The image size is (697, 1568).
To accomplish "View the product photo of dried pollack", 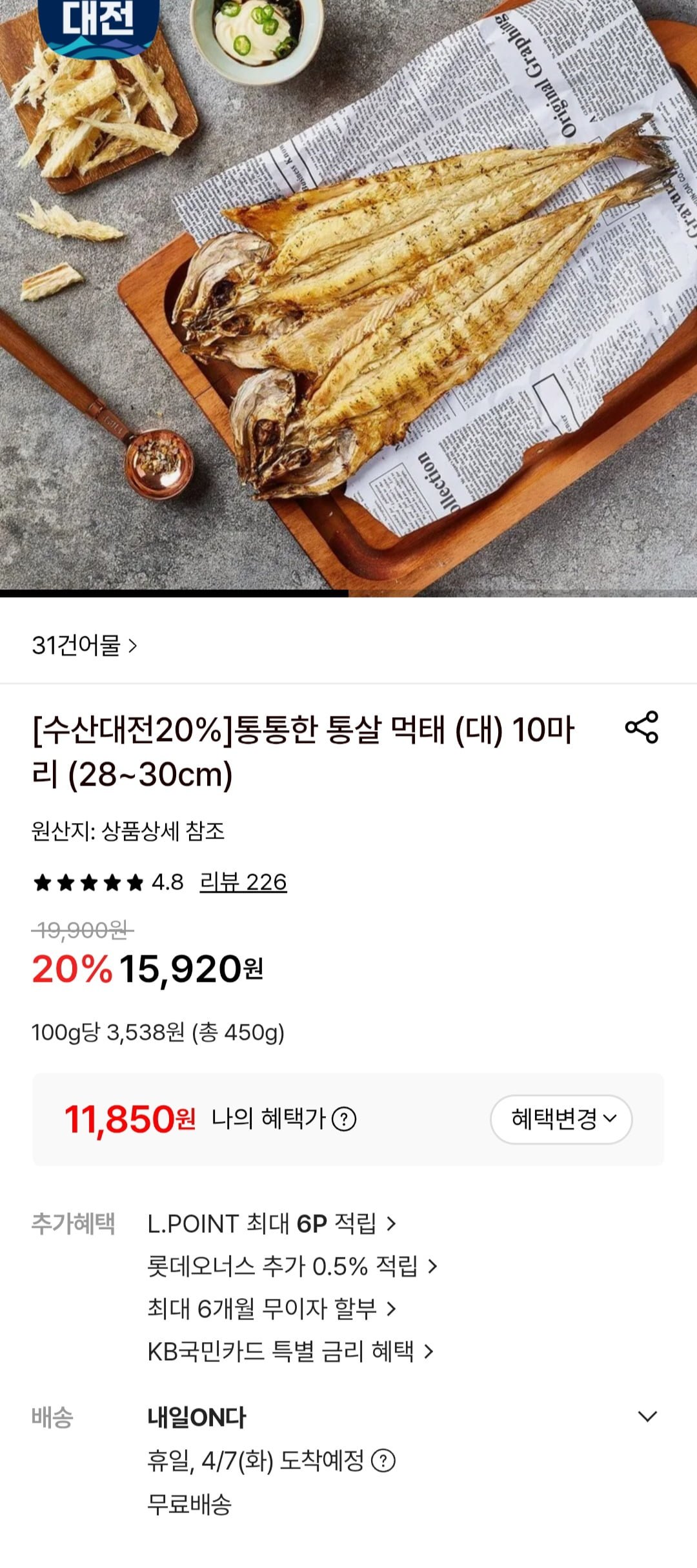I will [348, 297].
